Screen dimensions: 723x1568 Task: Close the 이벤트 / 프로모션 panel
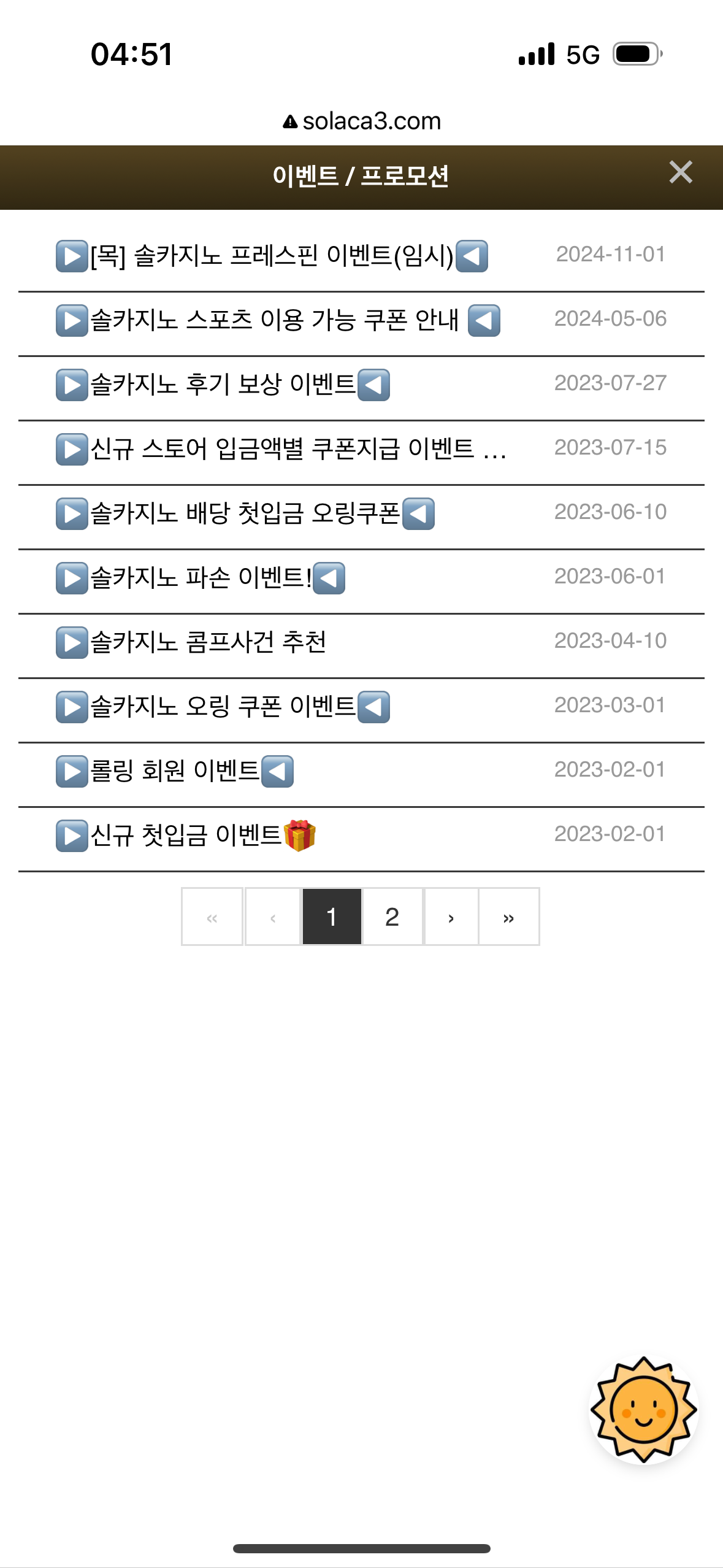point(681,172)
